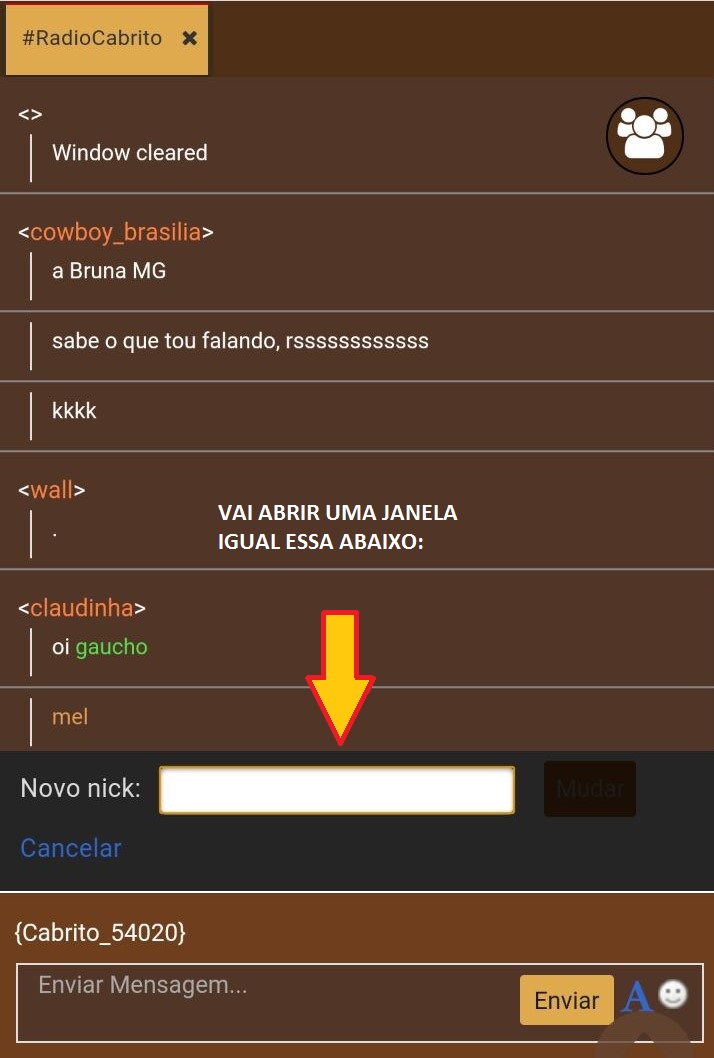Tap the claudinha user name
This screenshot has width=714, height=1058.
(82, 608)
